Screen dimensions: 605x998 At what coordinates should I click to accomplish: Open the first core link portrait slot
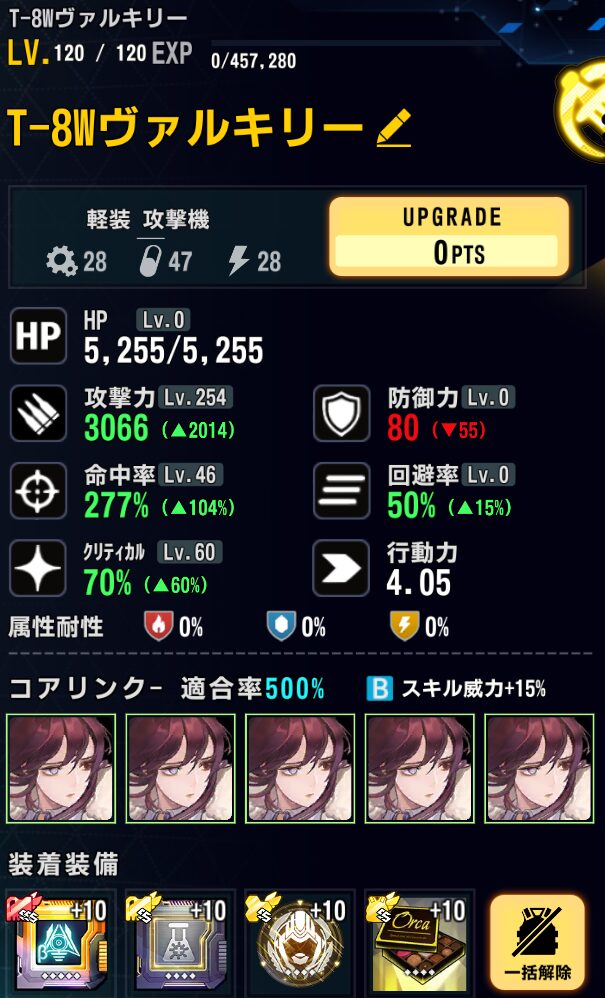[x=62, y=768]
